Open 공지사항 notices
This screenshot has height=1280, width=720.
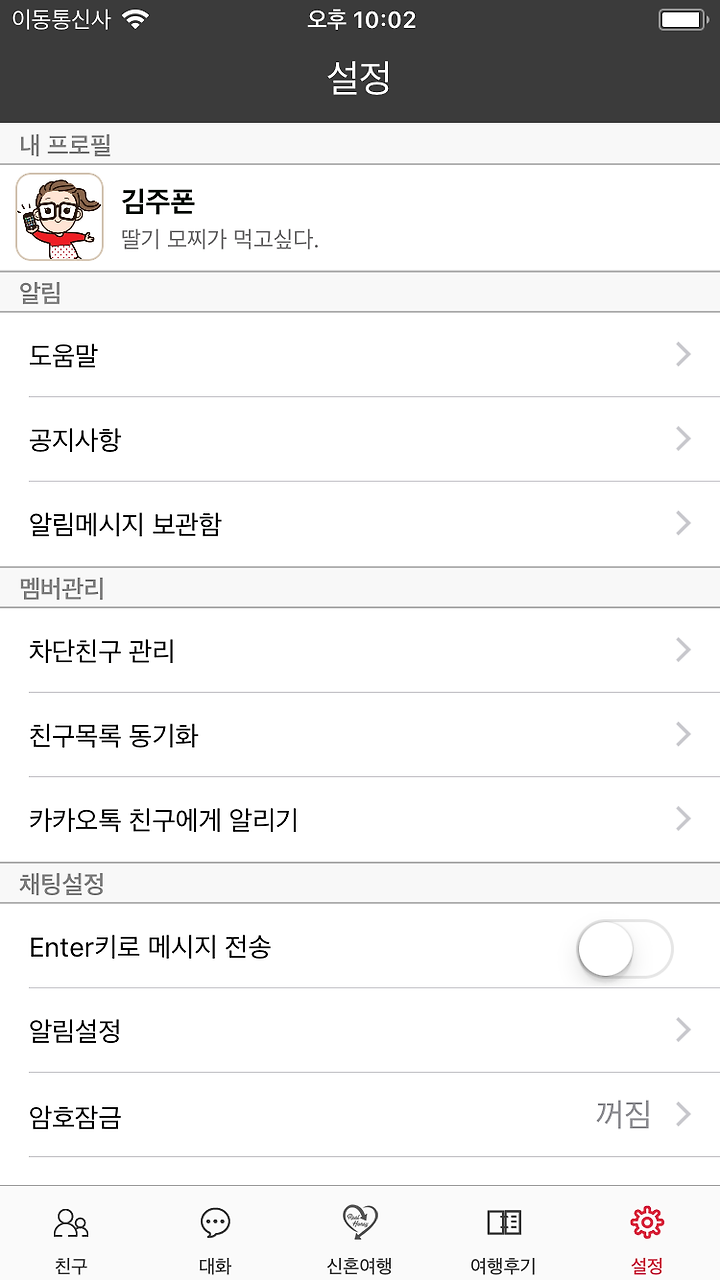point(360,439)
